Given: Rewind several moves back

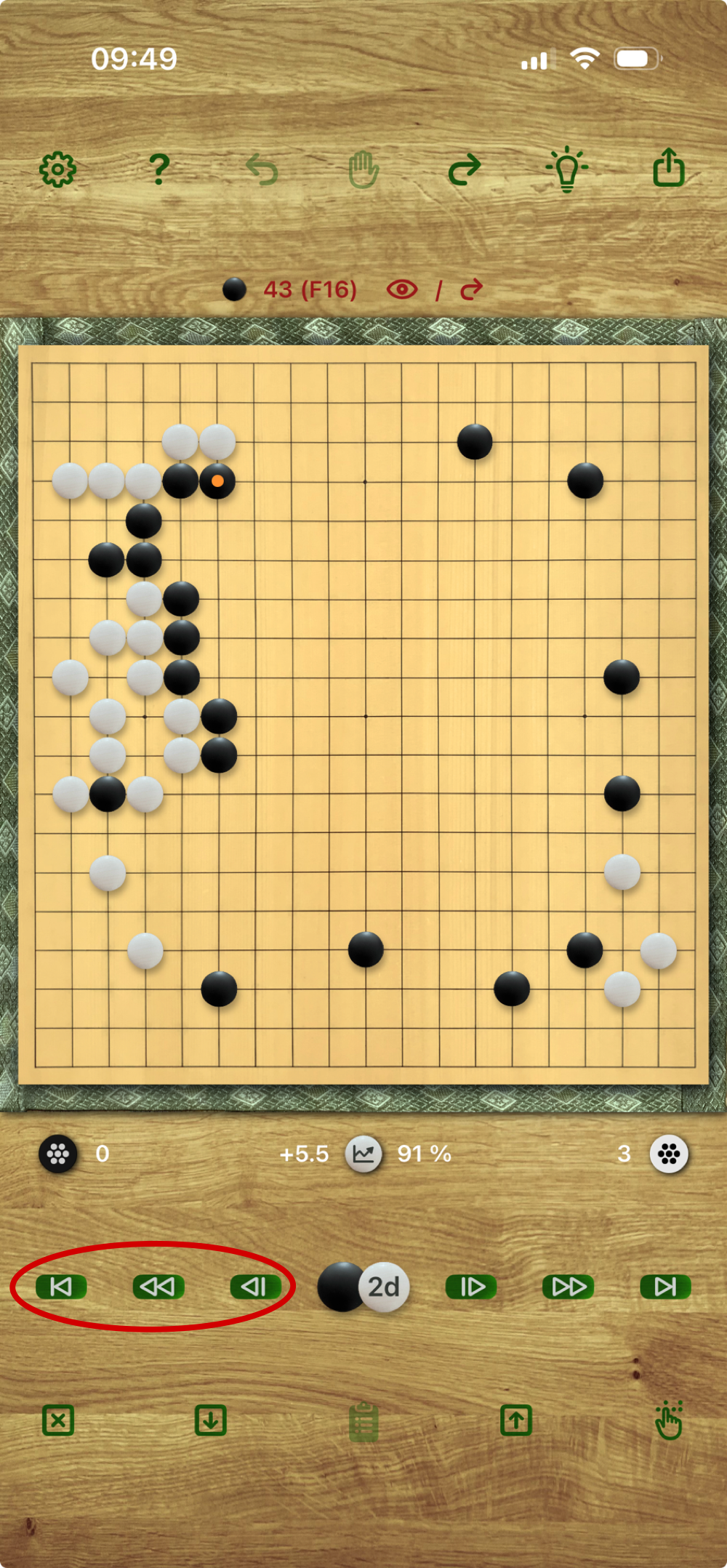Looking at the screenshot, I should click(x=158, y=1287).
